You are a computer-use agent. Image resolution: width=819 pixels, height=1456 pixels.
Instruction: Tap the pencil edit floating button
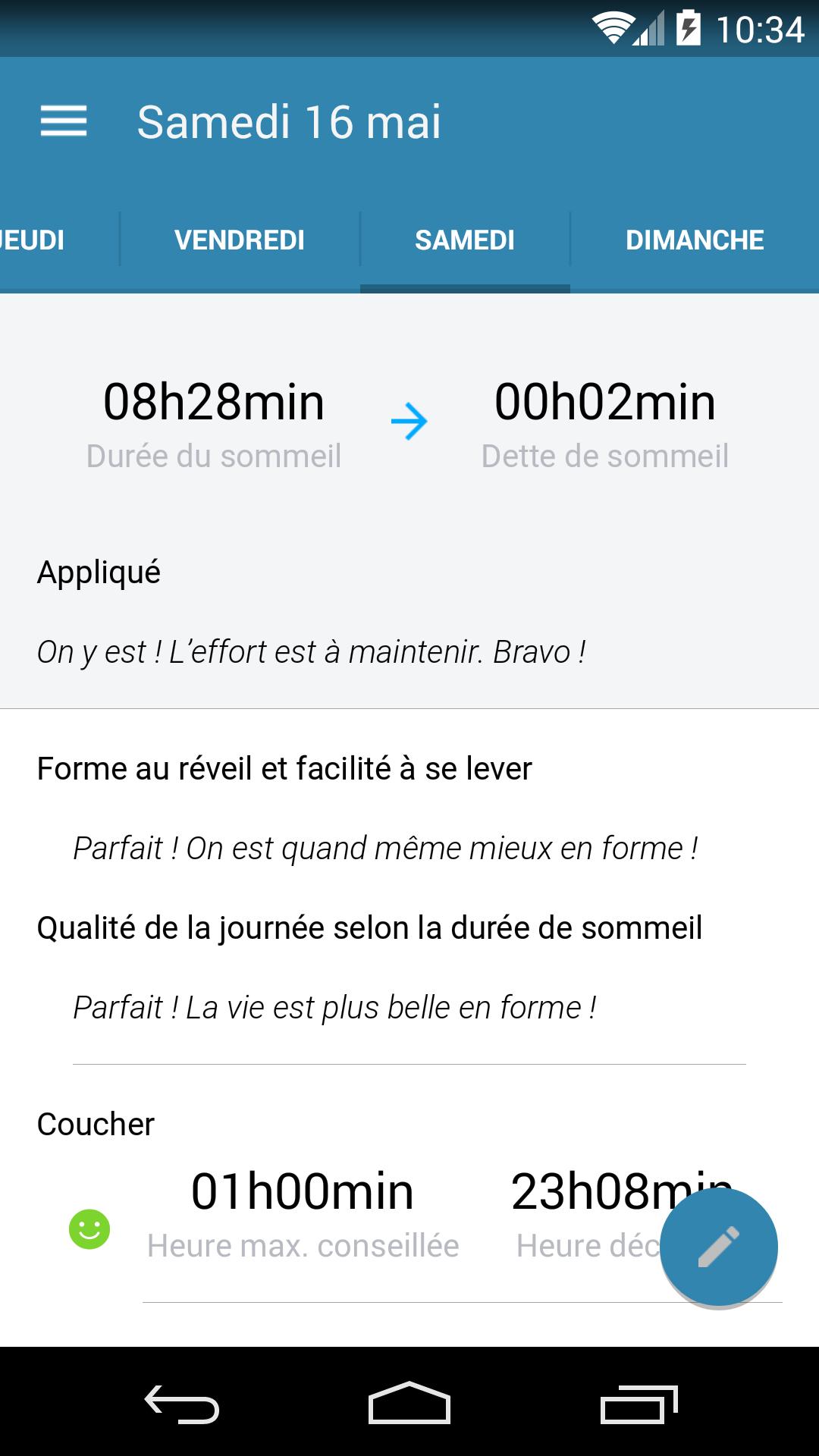[719, 1246]
